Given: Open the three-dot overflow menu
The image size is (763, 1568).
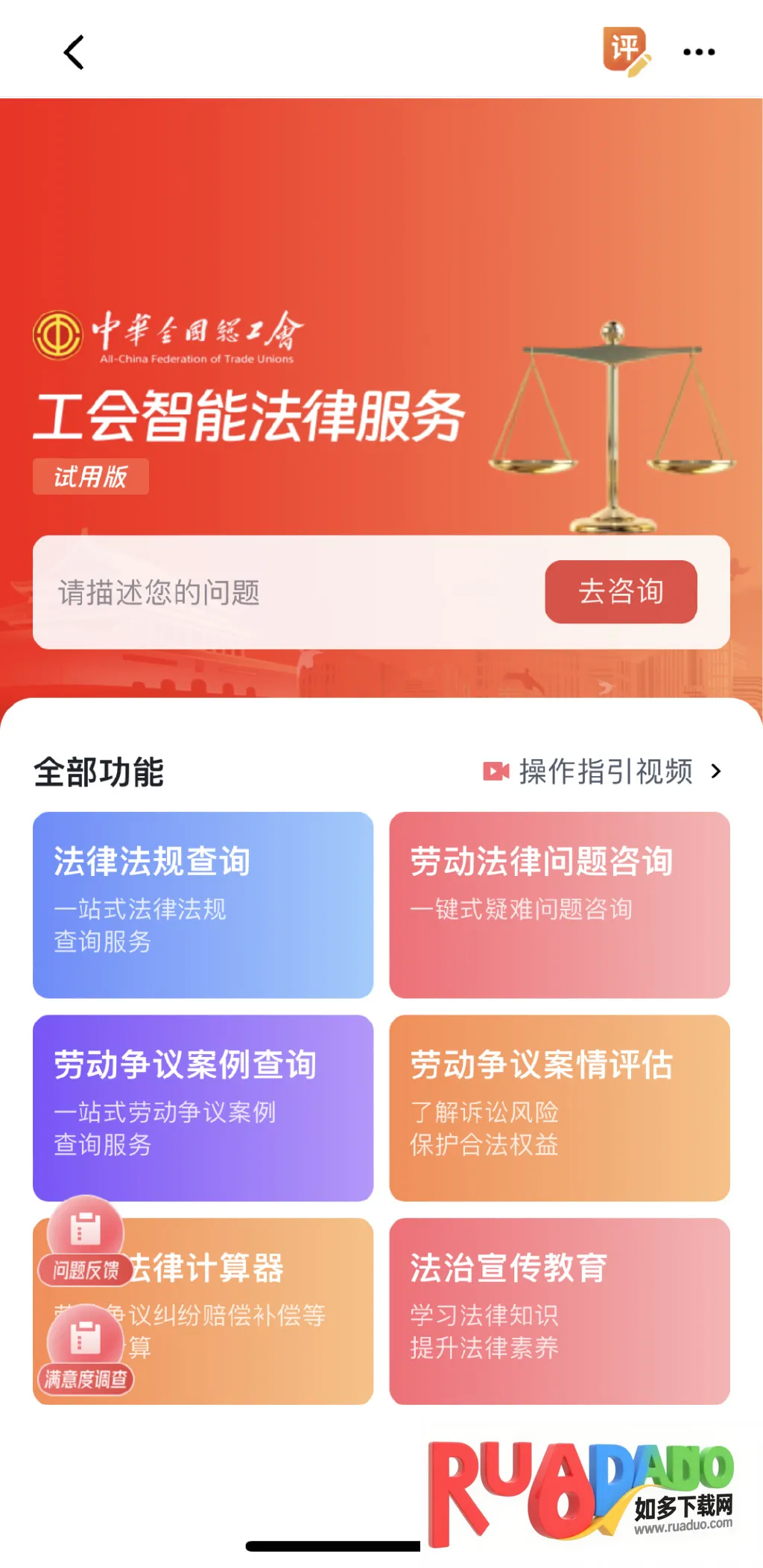Looking at the screenshot, I should point(699,52).
